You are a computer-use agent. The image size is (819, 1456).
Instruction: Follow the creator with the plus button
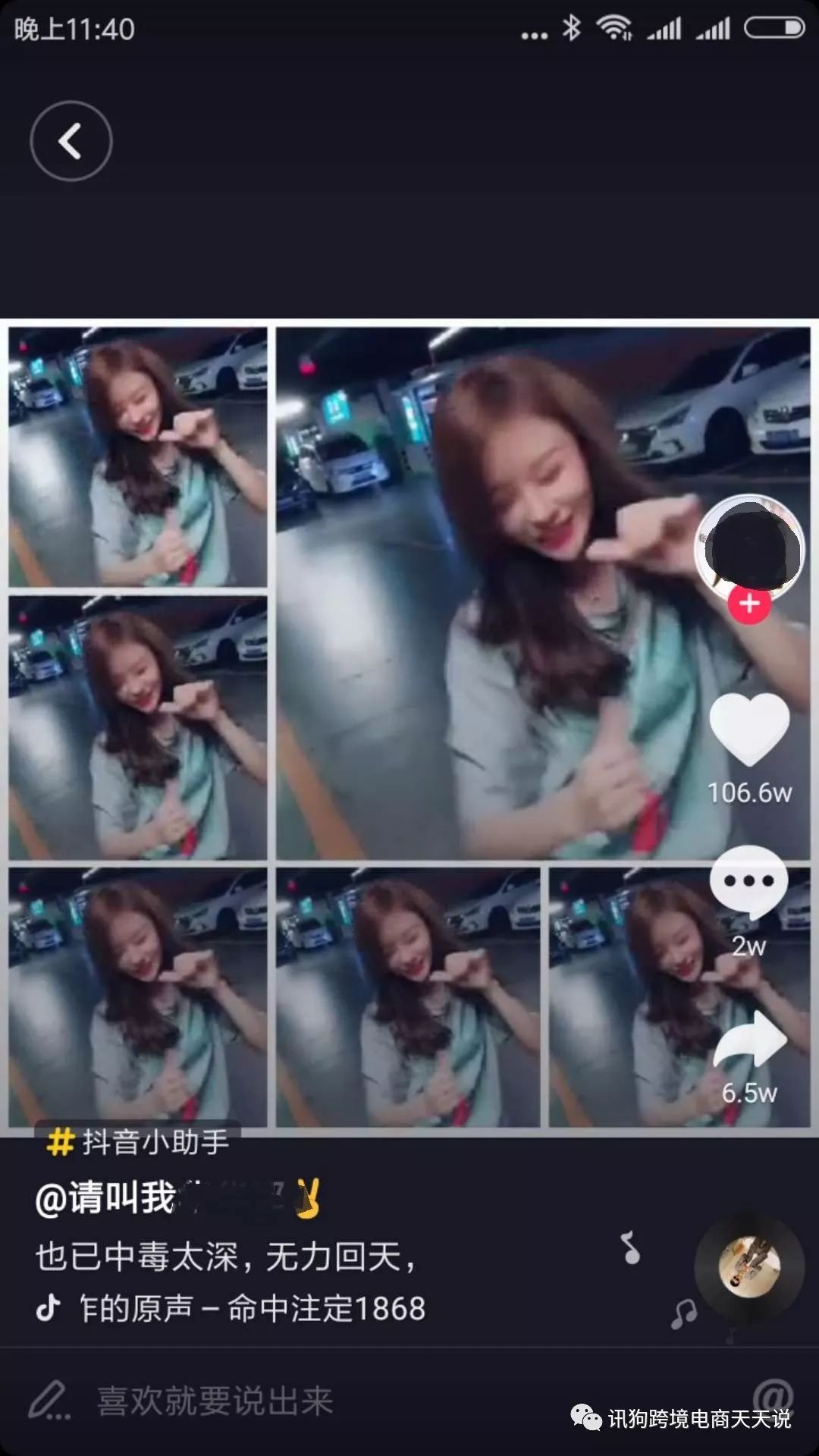pyautogui.click(x=749, y=604)
